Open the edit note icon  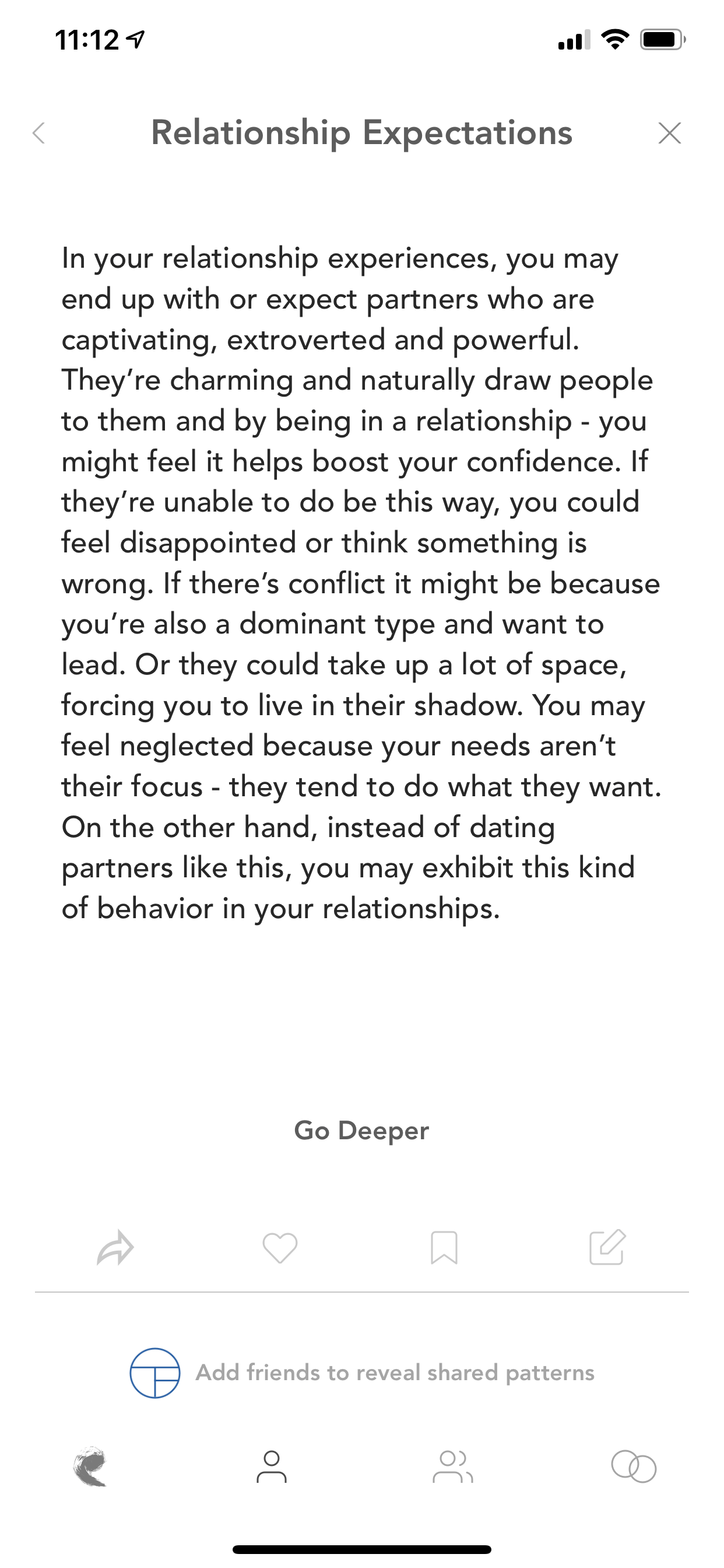coord(607,1247)
